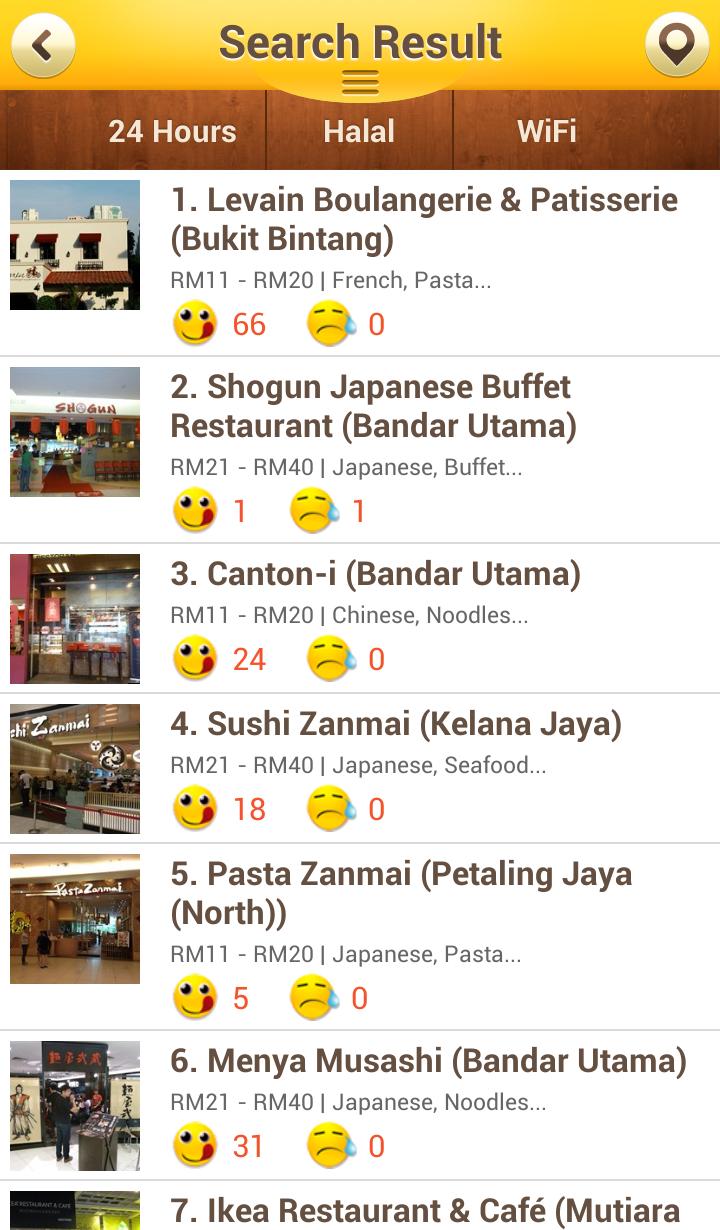Viewport: 720px width, 1230px height.
Task: Open Levain Boulangerie & Patisserie result
Action: click(x=424, y=219)
